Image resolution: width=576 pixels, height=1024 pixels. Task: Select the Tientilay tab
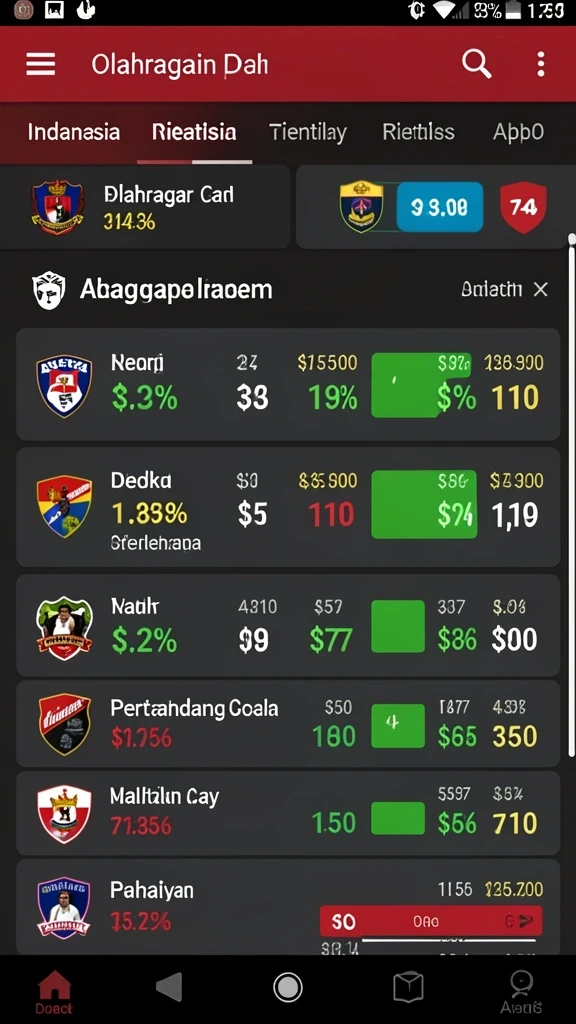(x=308, y=132)
